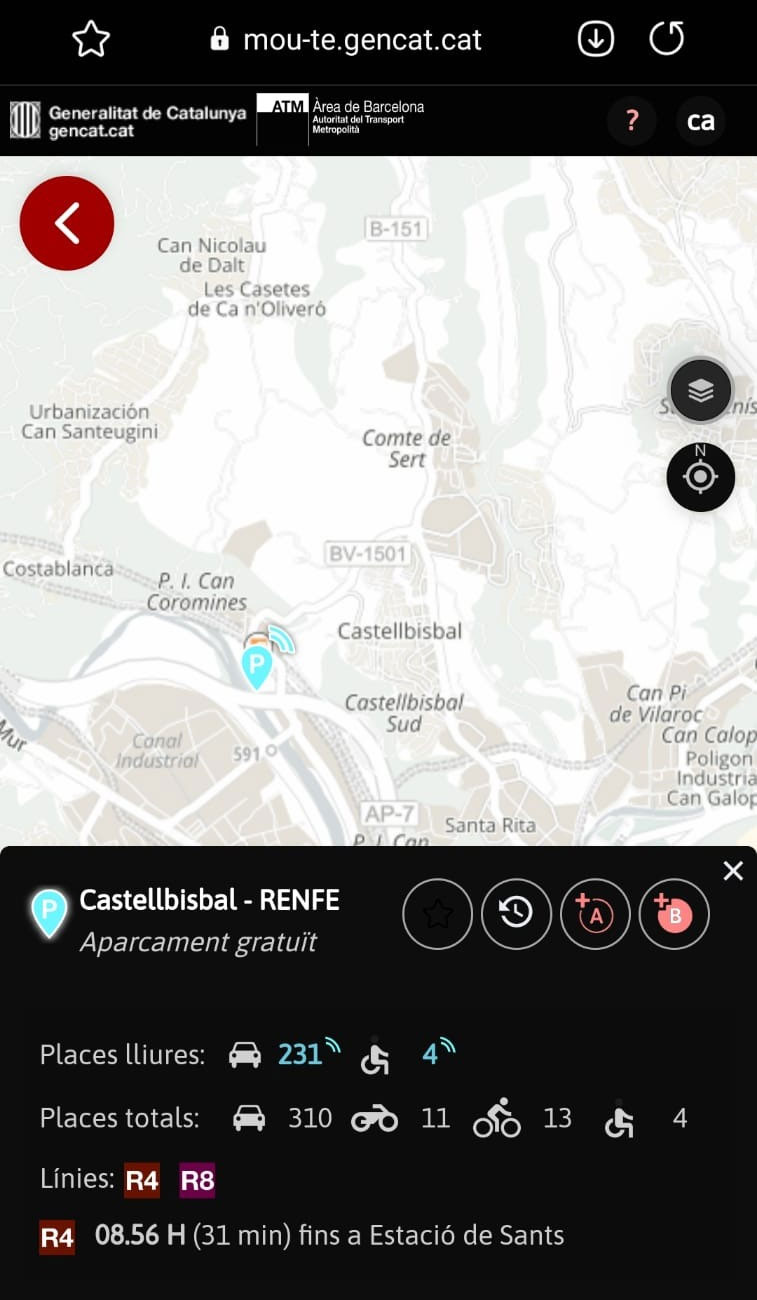Open the occupancy history clock icon
Viewport: 757px width, 1300px height.
click(x=516, y=913)
